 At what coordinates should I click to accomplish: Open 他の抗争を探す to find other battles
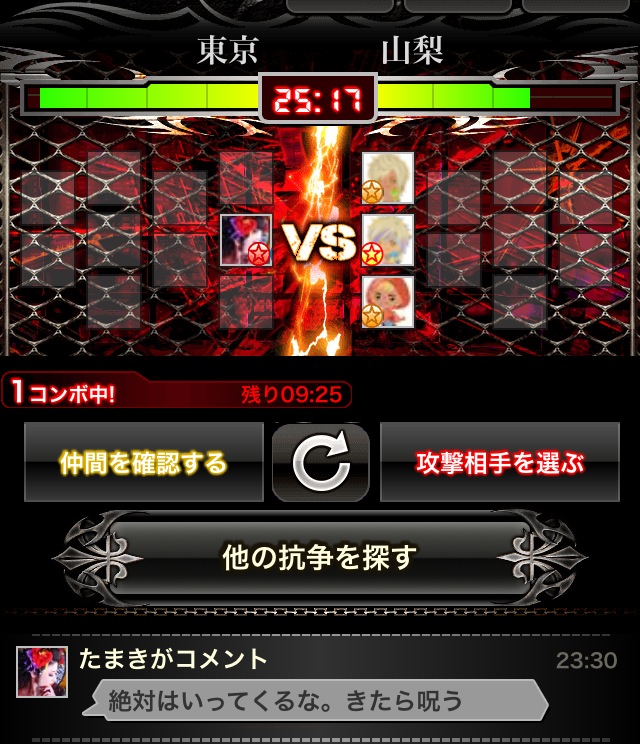[x=319, y=557]
